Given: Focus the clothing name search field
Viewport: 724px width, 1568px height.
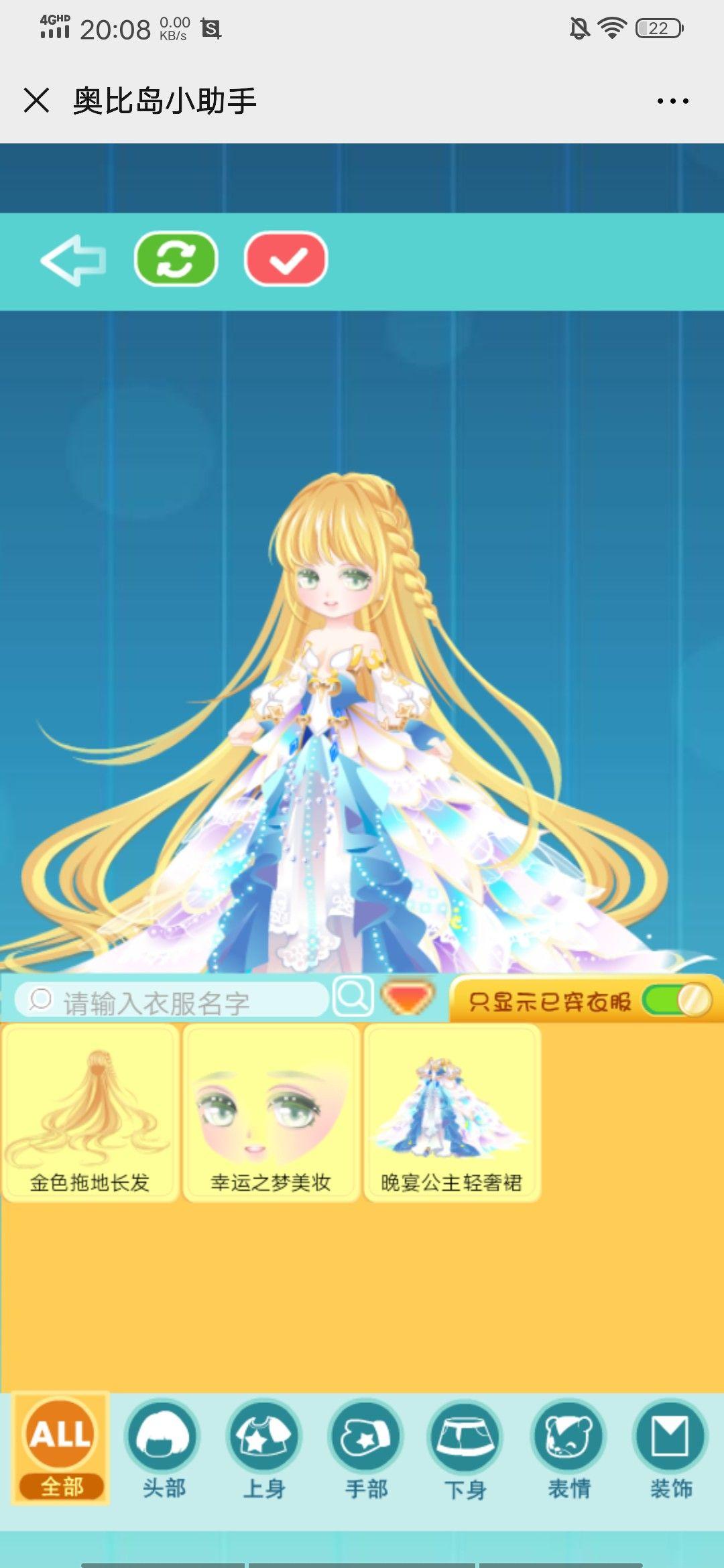Looking at the screenshot, I should (174, 1002).
